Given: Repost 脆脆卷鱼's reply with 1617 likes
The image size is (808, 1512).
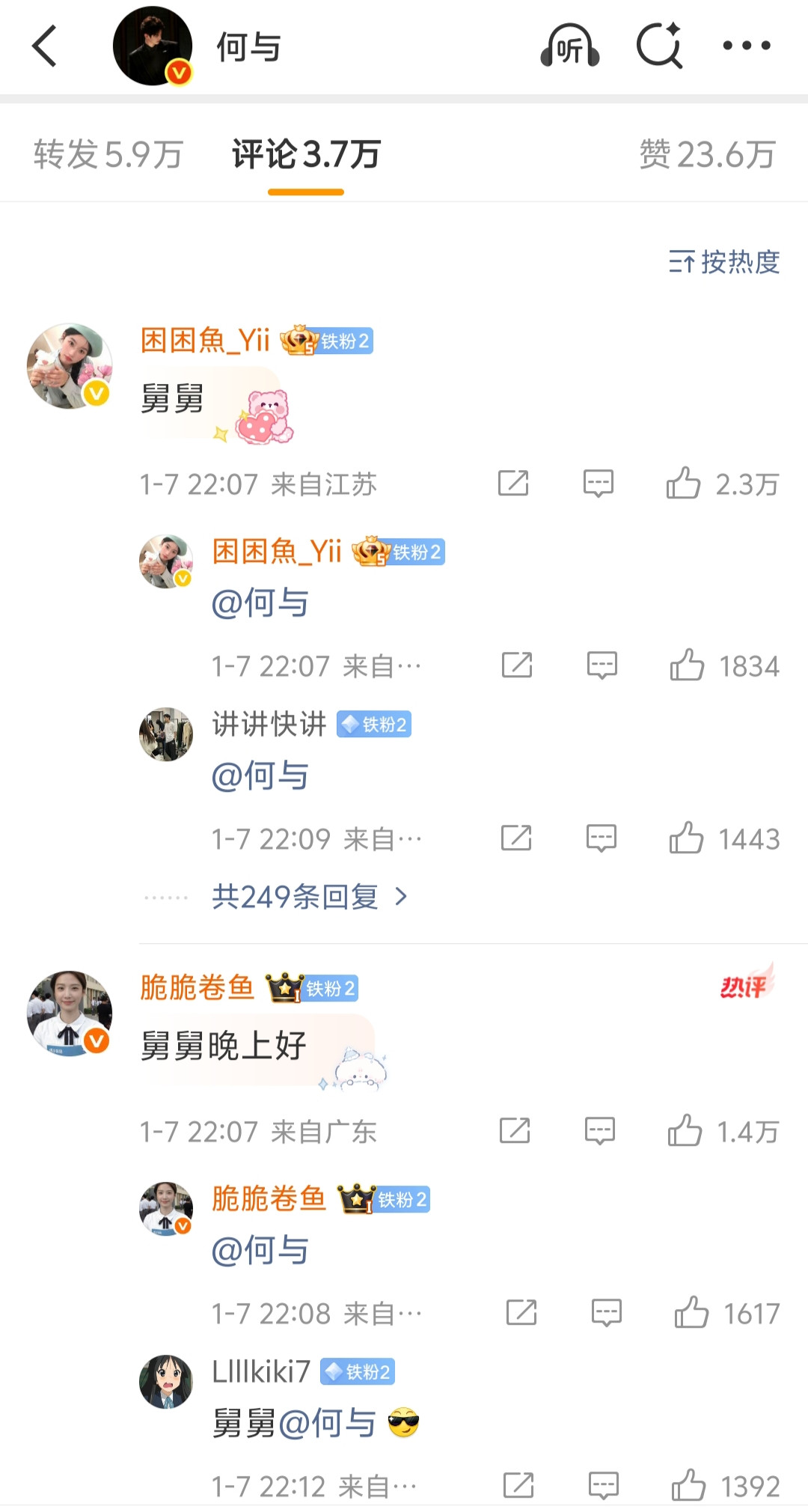Looking at the screenshot, I should point(521,1312).
